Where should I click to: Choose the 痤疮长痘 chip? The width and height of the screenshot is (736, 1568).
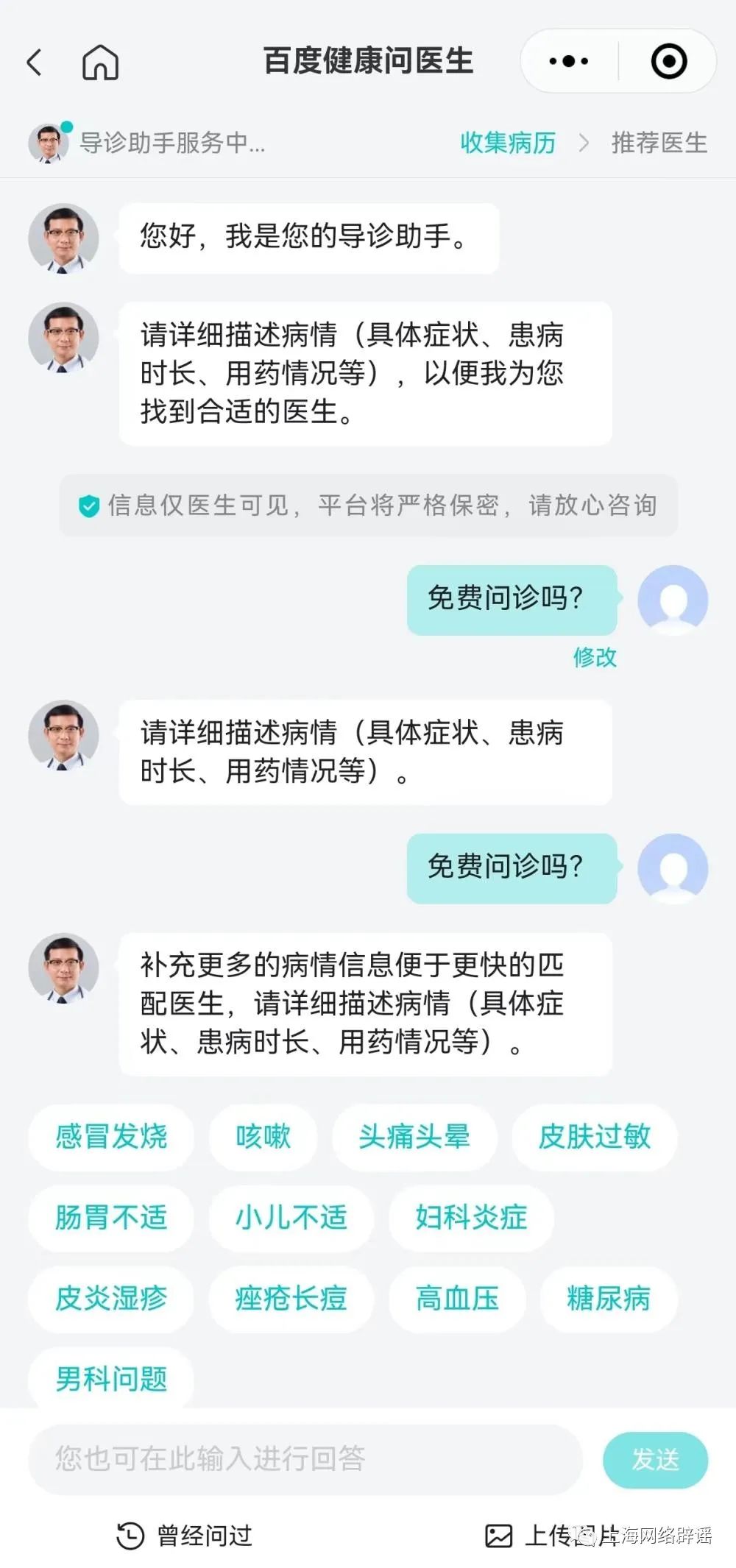(x=291, y=1299)
